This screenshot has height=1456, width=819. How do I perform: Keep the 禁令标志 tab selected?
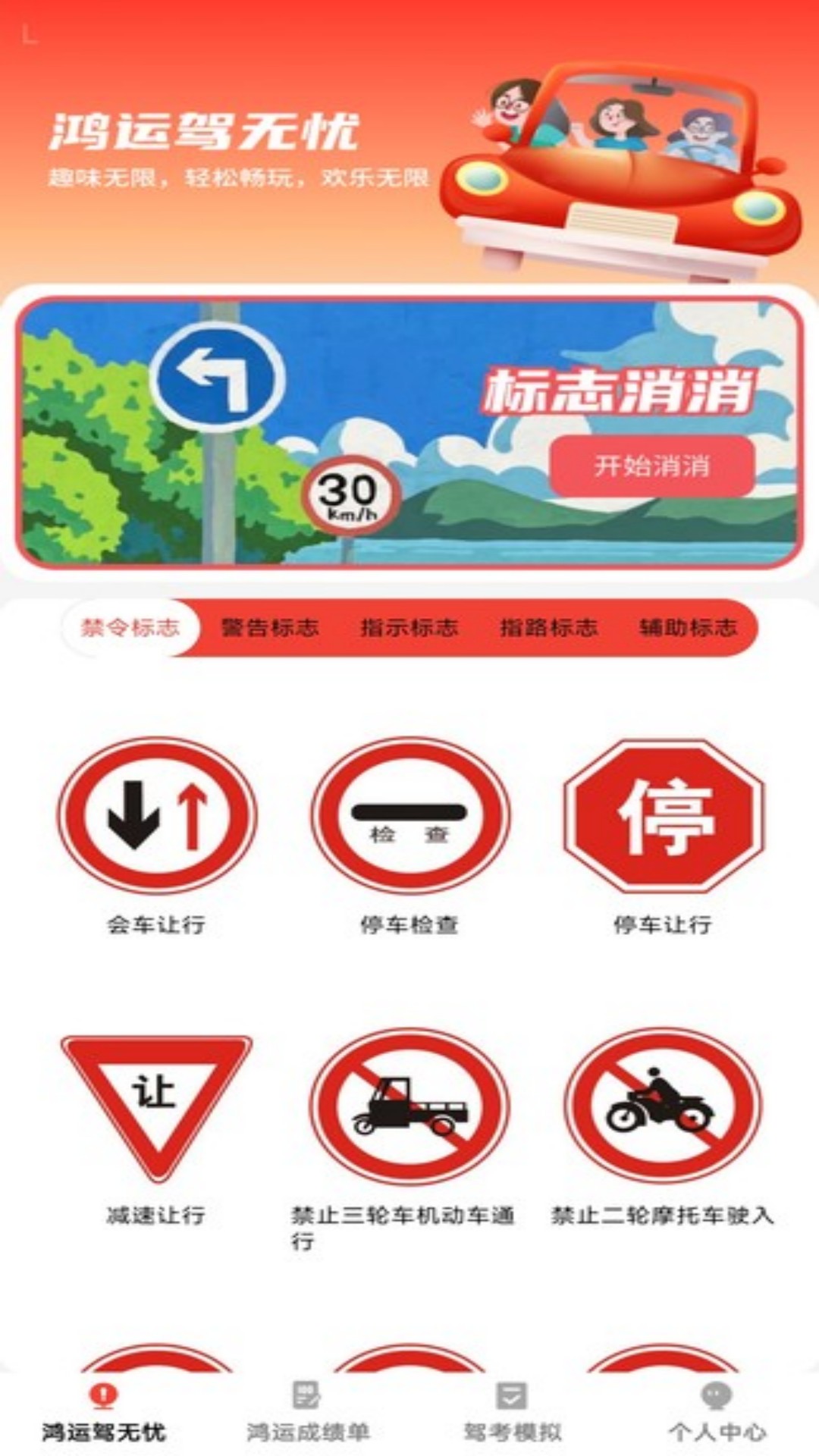[x=133, y=627]
